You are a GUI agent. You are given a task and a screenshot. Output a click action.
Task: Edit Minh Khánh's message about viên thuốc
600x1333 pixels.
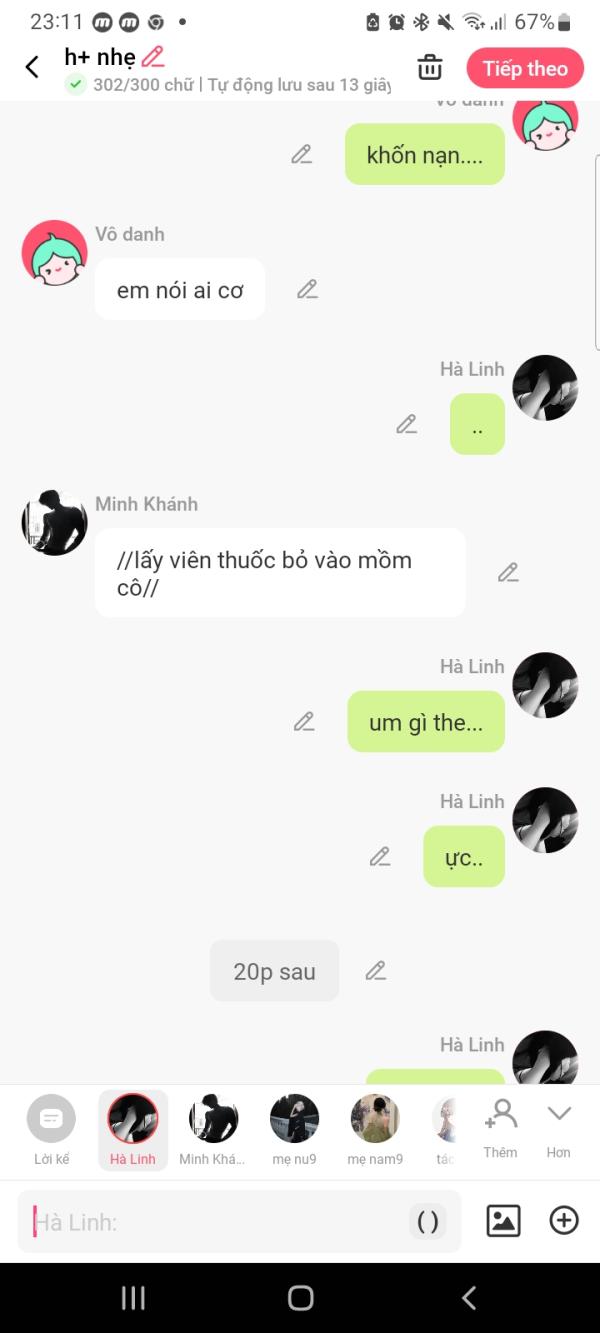[x=508, y=572]
